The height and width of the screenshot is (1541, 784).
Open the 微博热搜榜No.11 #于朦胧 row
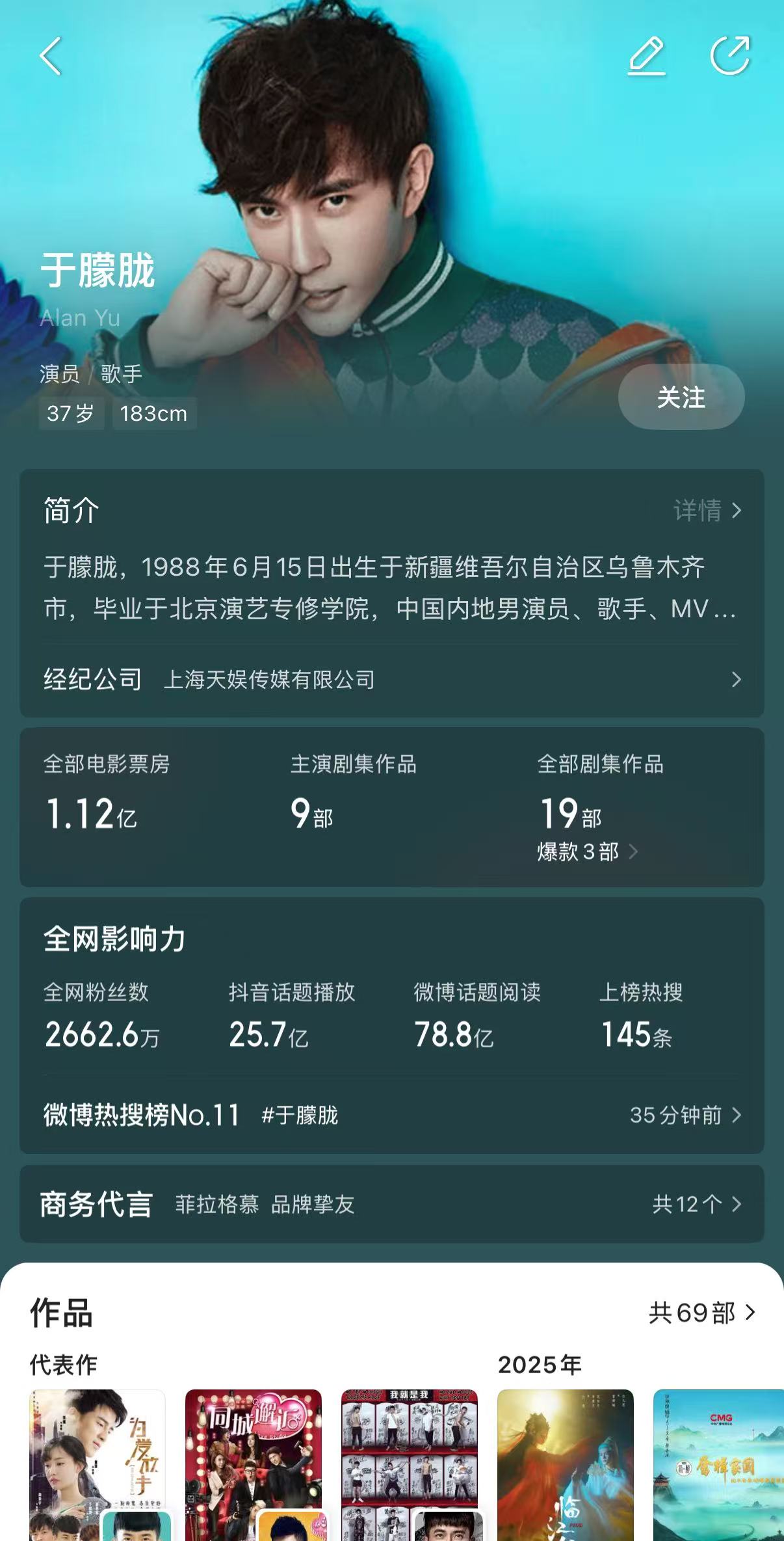click(391, 1115)
